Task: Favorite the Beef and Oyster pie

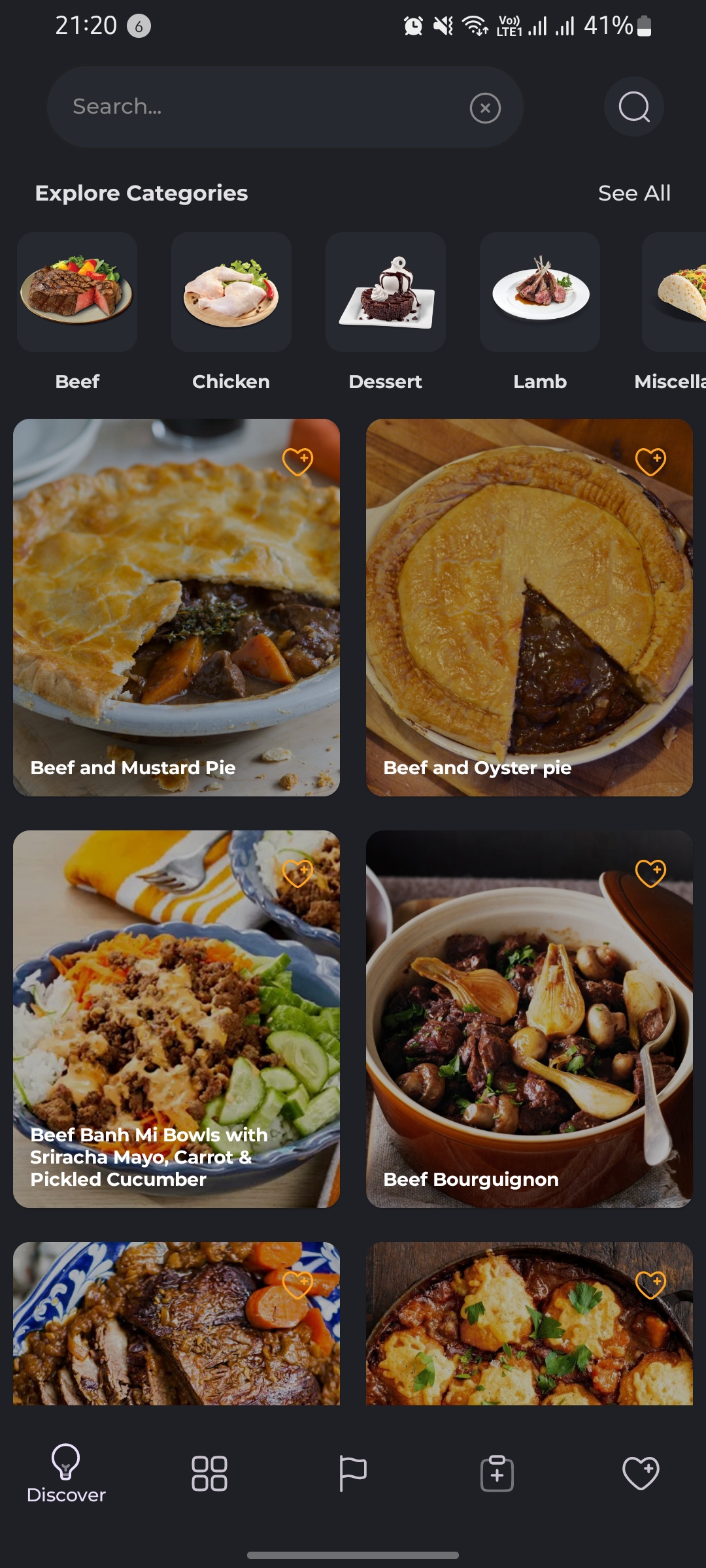Action: pos(650,462)
